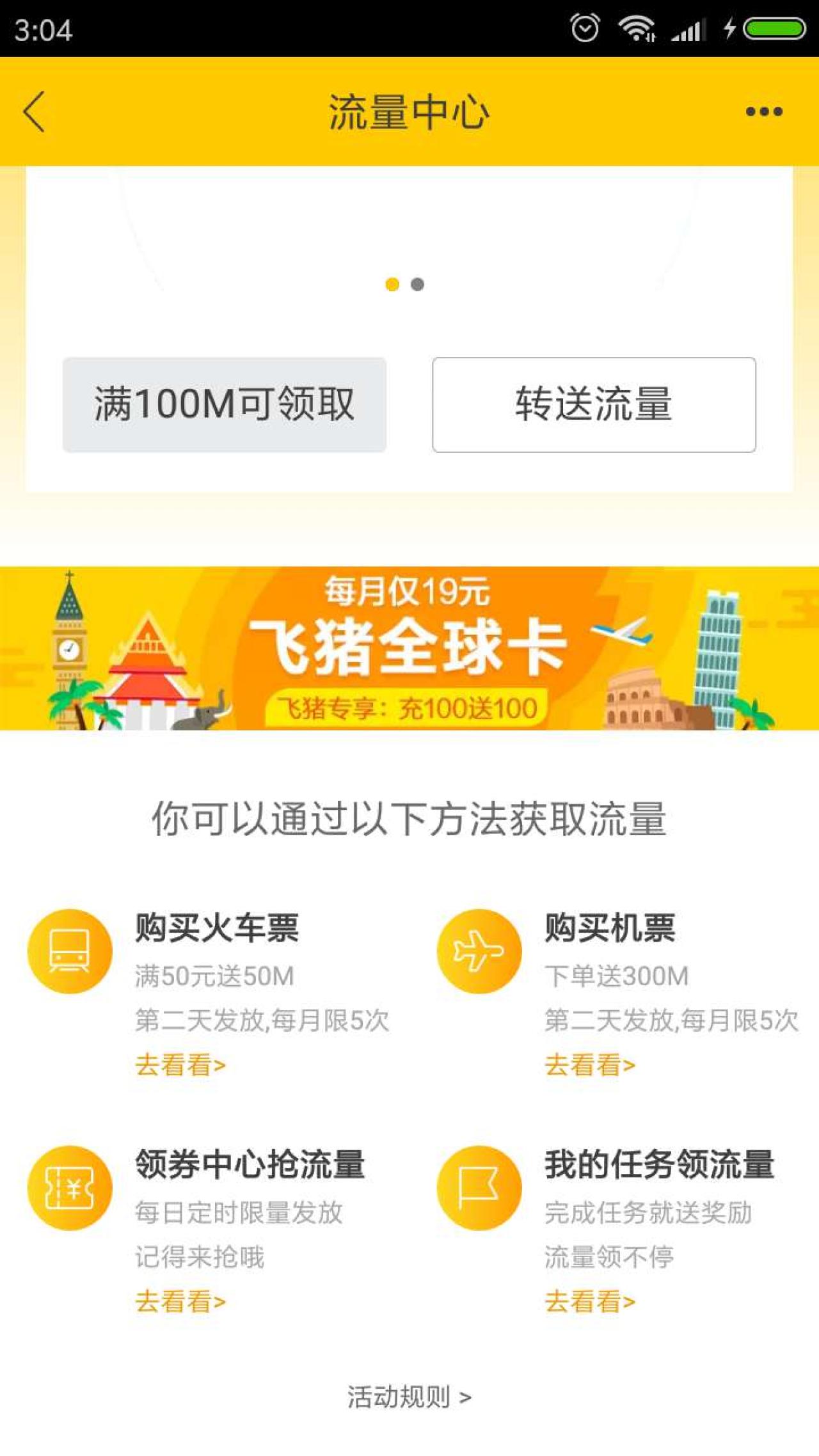Tap 去看看 under 领券中心抢流量
This screenshot has height=1456, width=819.
pyautogui.click(x=180, y=1301)
